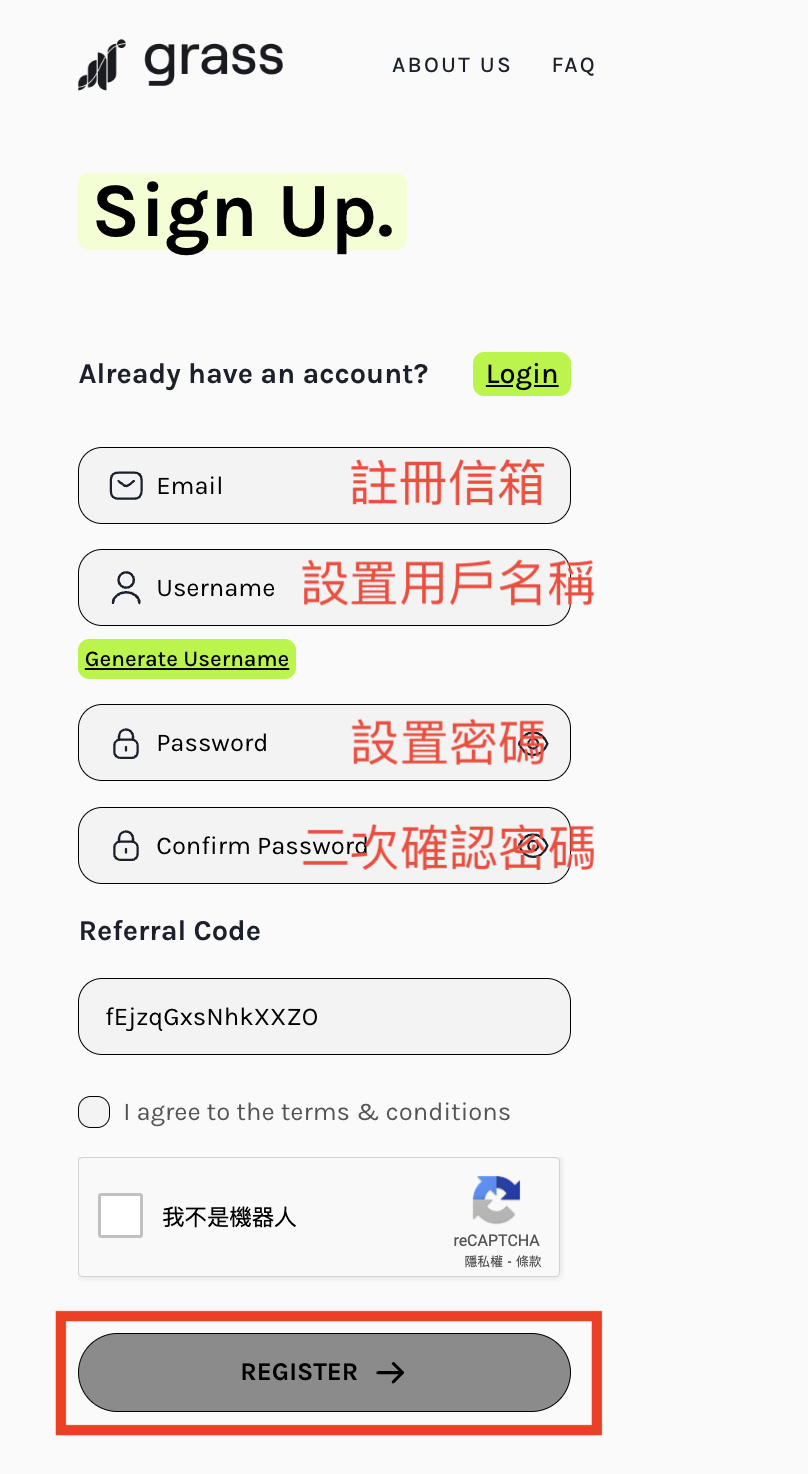This screenshot has width=808, height=1474.
Task: Tap the Register button
Action: point(324,1372)
